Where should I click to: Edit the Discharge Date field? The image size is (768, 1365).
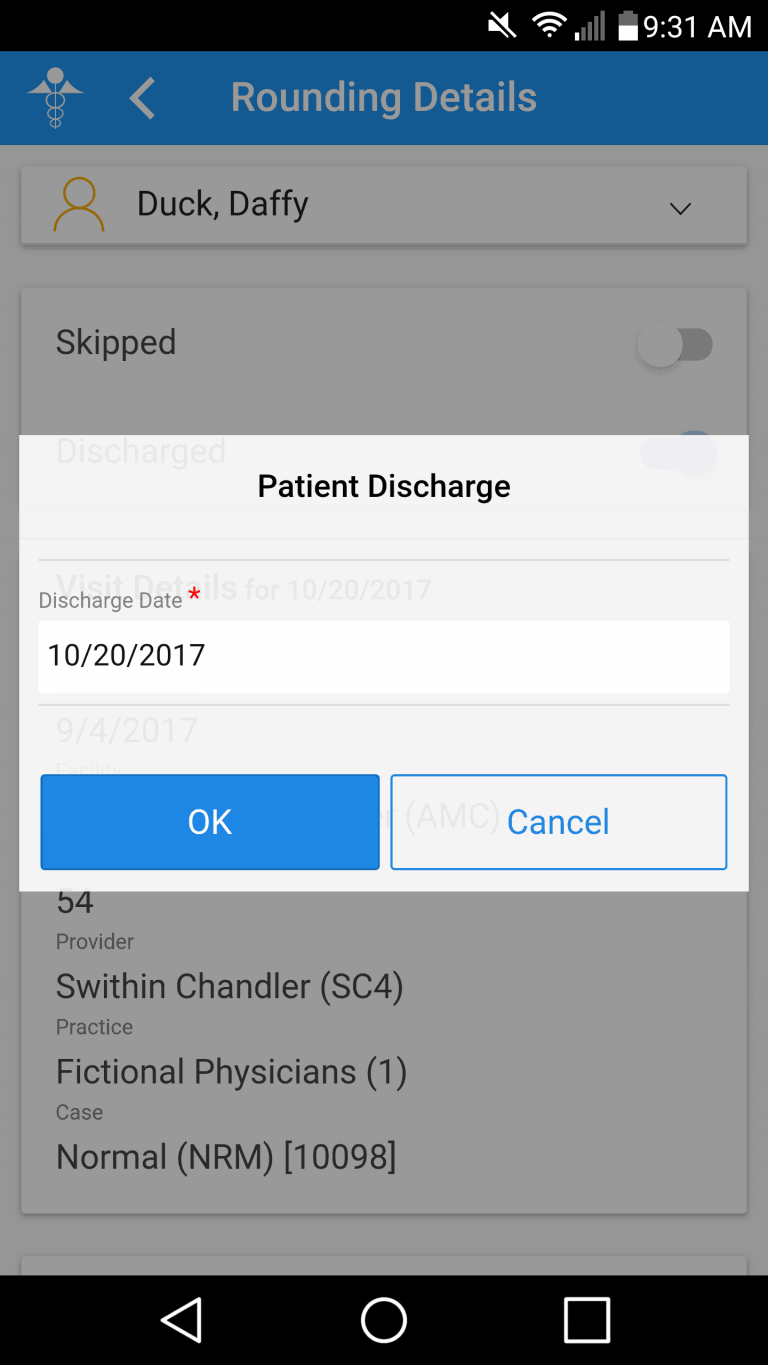pos(383,656)
